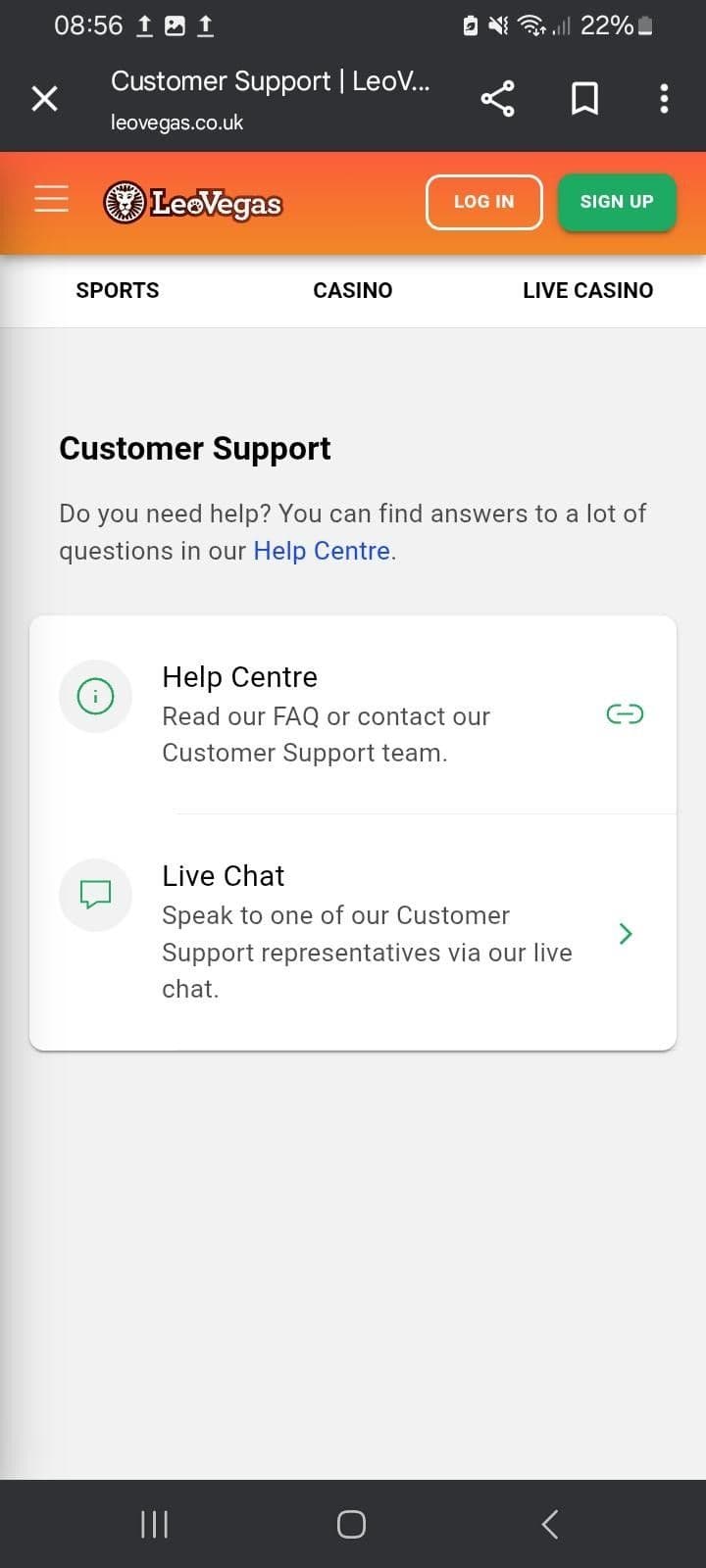706x1568 pixels.
Task: Bookmark the page using the bookmark icon
Action: tap(584, 98)
